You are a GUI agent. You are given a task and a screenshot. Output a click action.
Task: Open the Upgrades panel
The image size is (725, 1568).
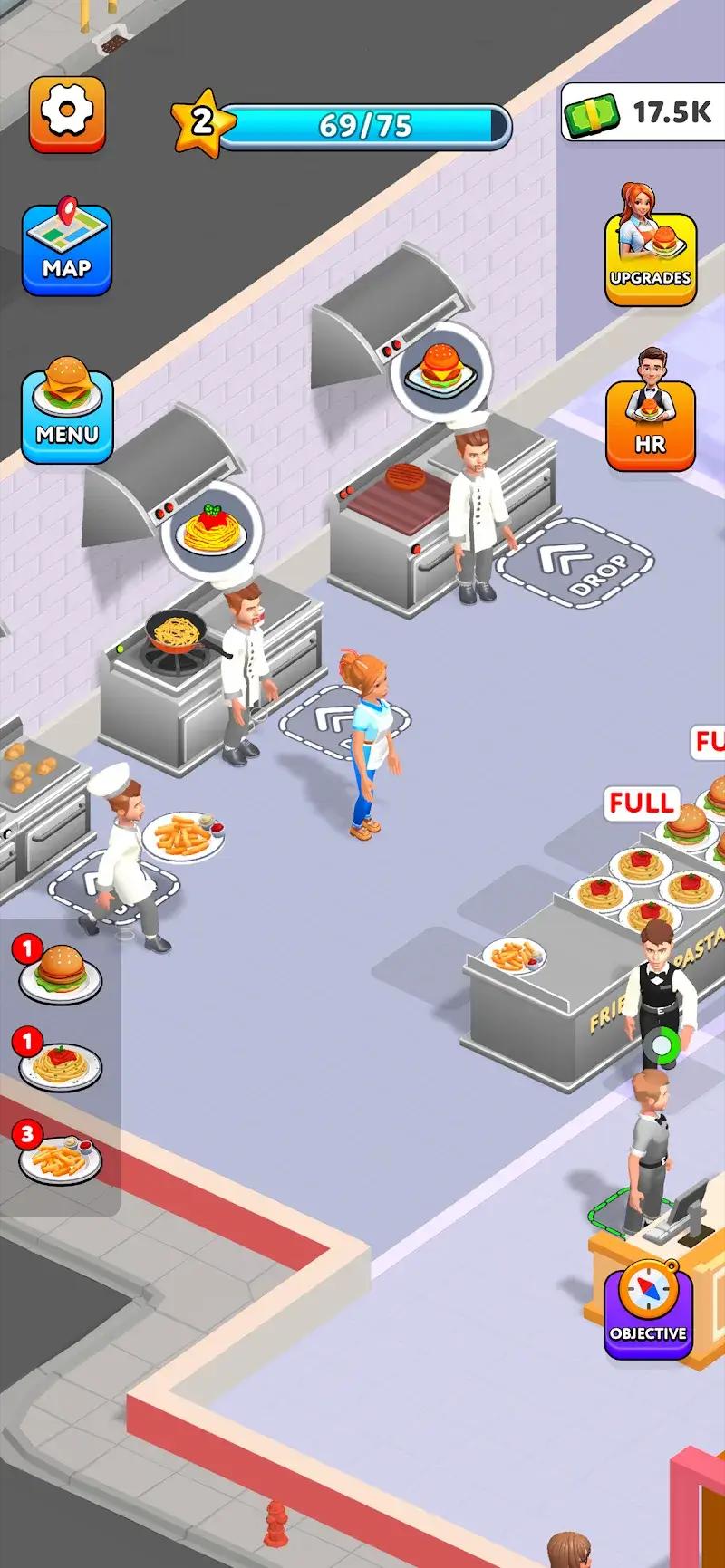coord(650,249)
